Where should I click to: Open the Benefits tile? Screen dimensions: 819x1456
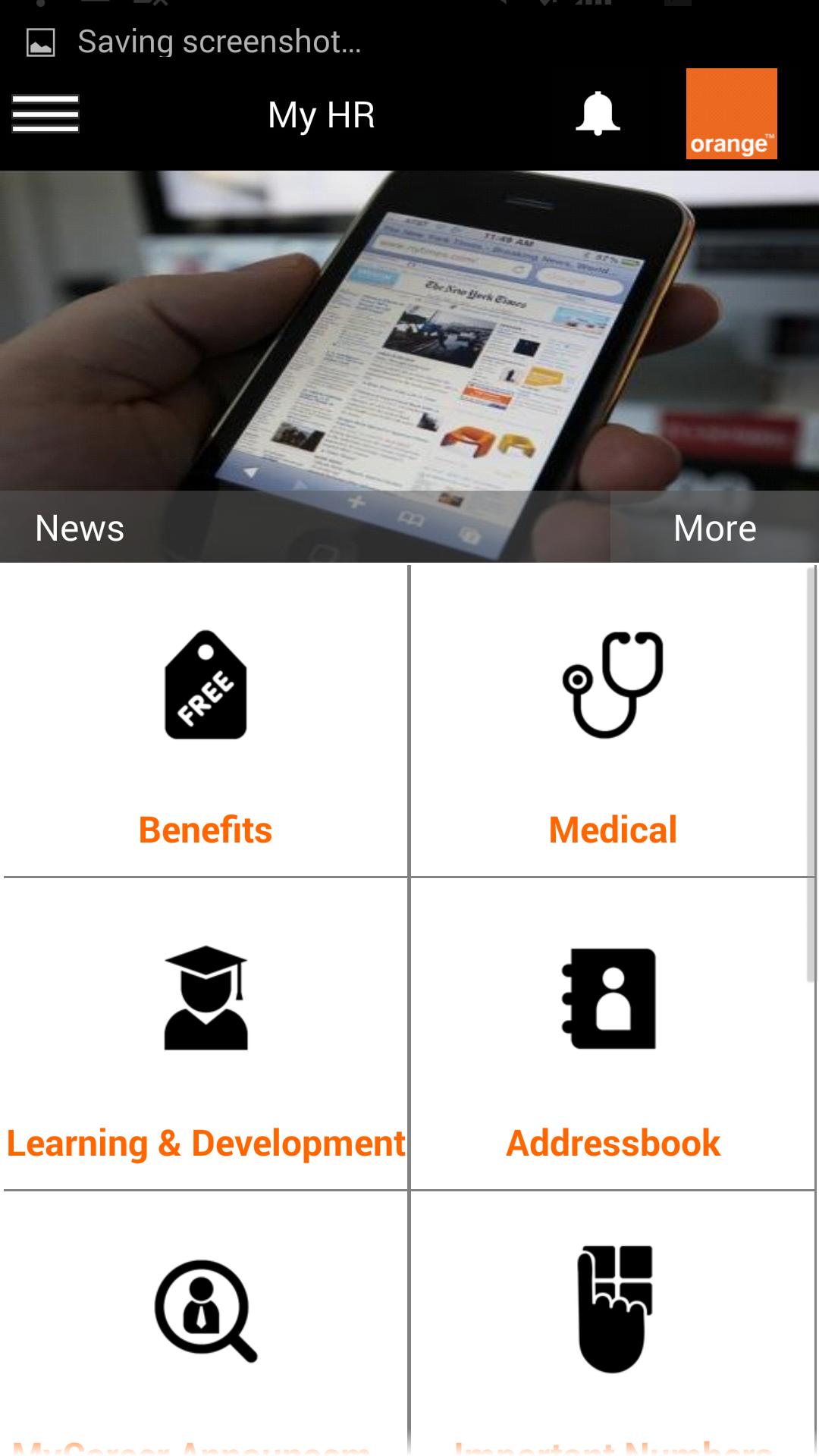click(205, 720)
